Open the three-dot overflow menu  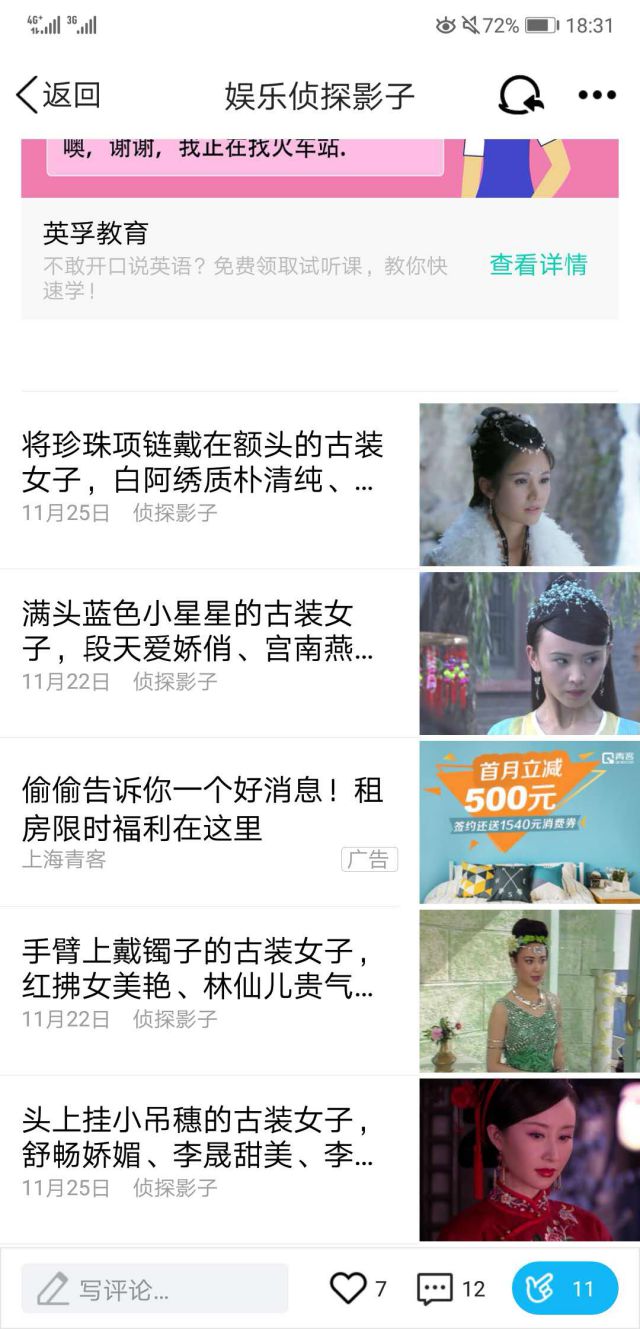click(x=597, y=95)
